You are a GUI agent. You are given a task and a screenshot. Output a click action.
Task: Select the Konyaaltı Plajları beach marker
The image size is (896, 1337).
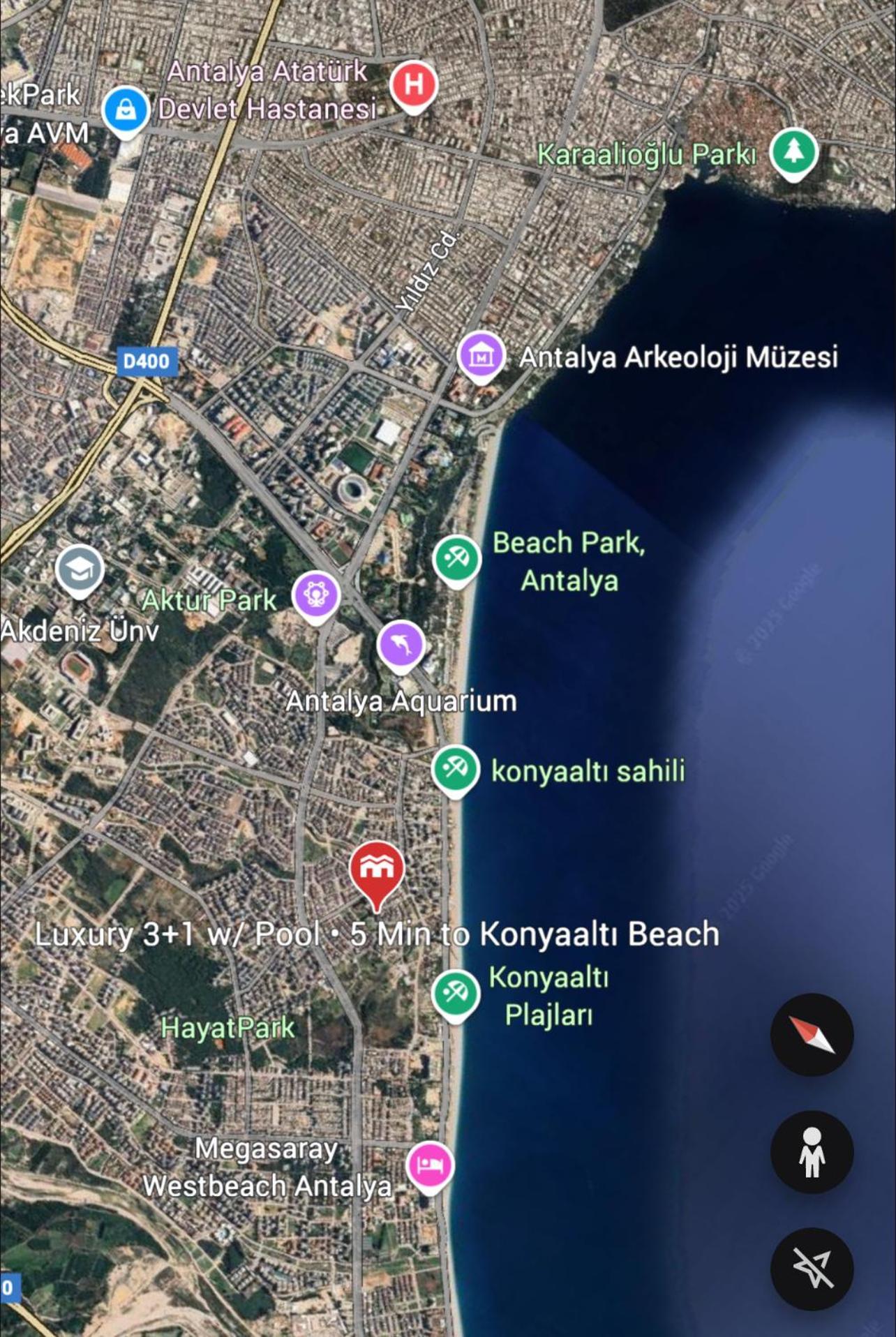[455, 993]
